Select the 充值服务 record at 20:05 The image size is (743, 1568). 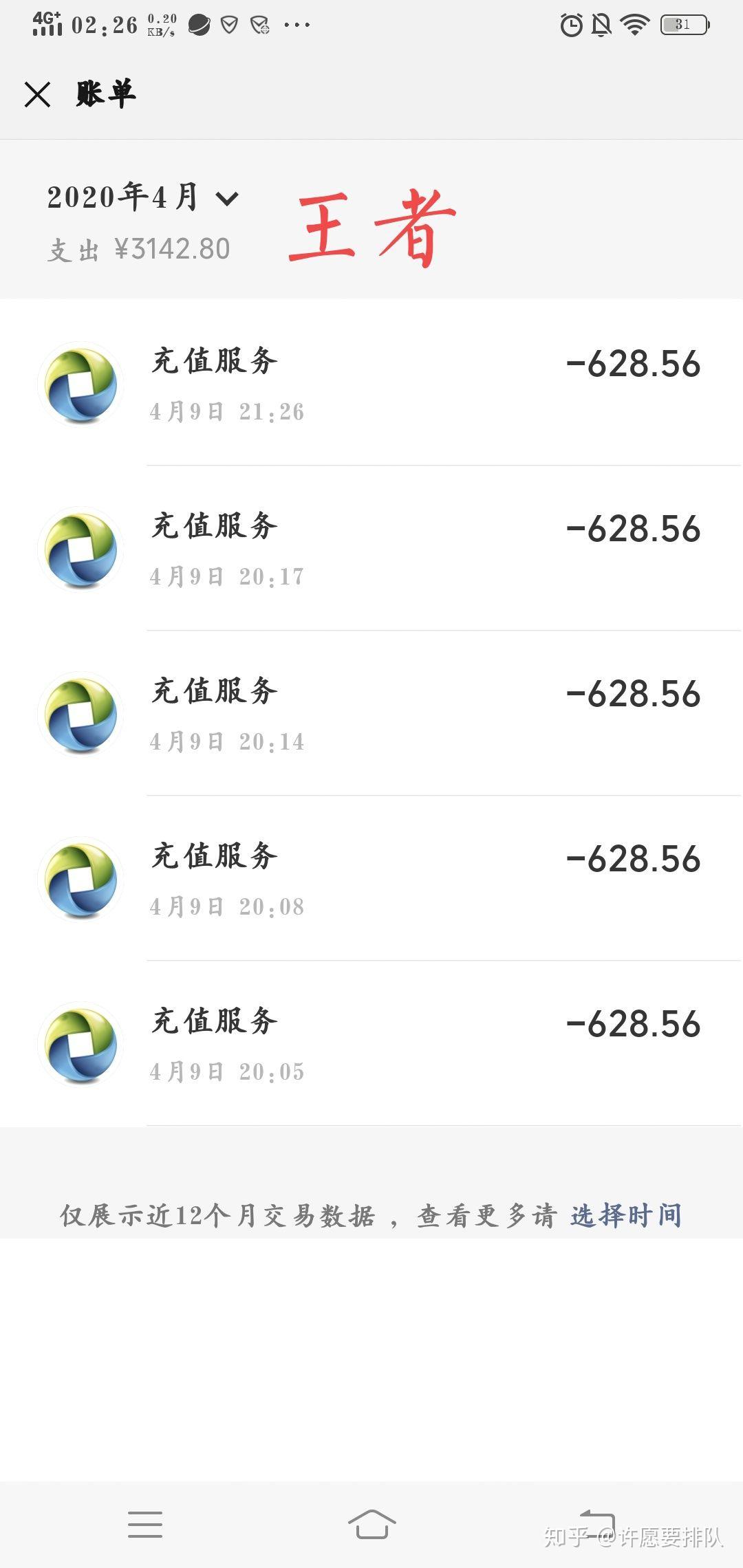(x=371, y=1044)
